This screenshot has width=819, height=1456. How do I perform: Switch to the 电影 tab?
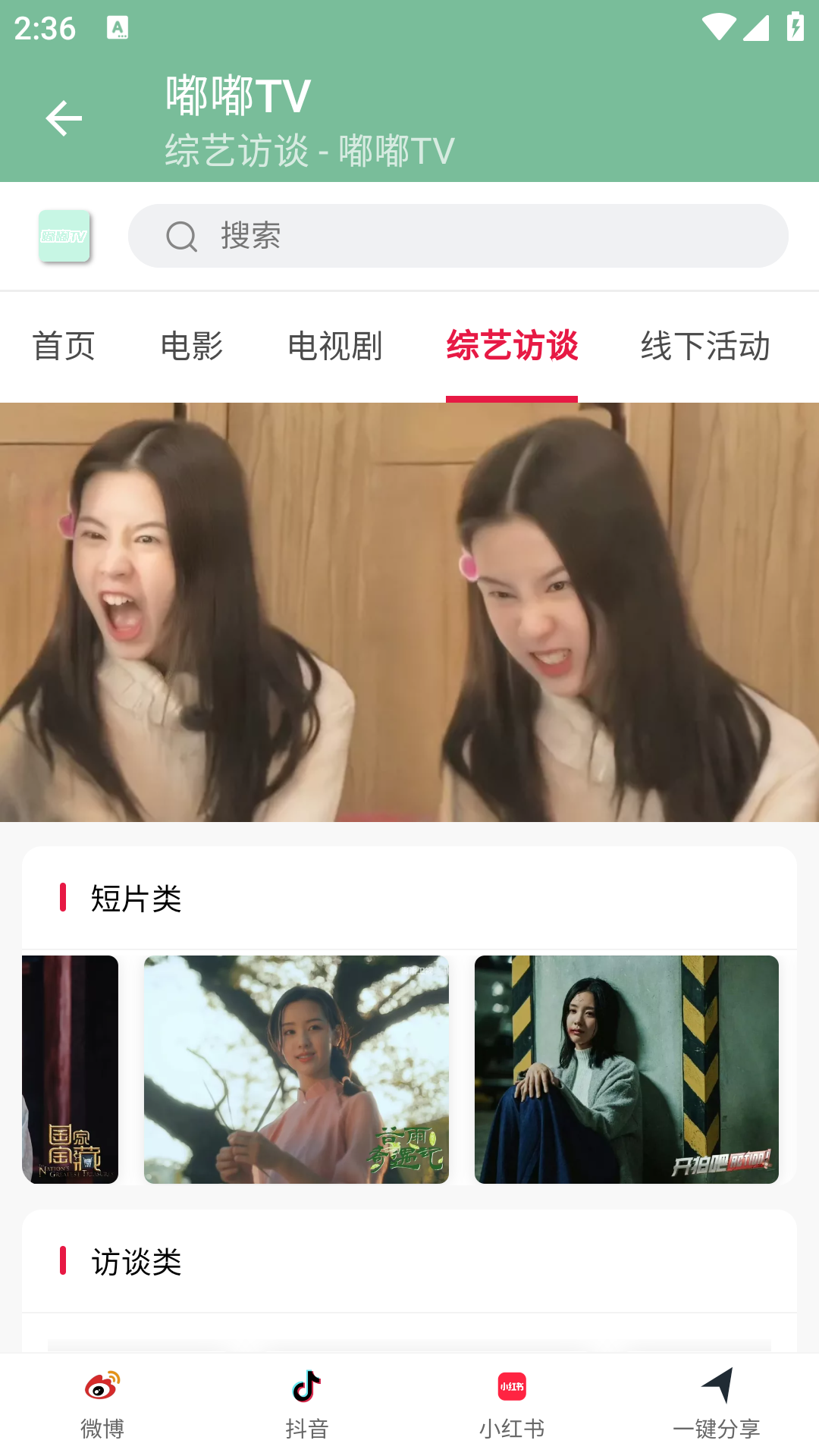(x=192, y=347)
